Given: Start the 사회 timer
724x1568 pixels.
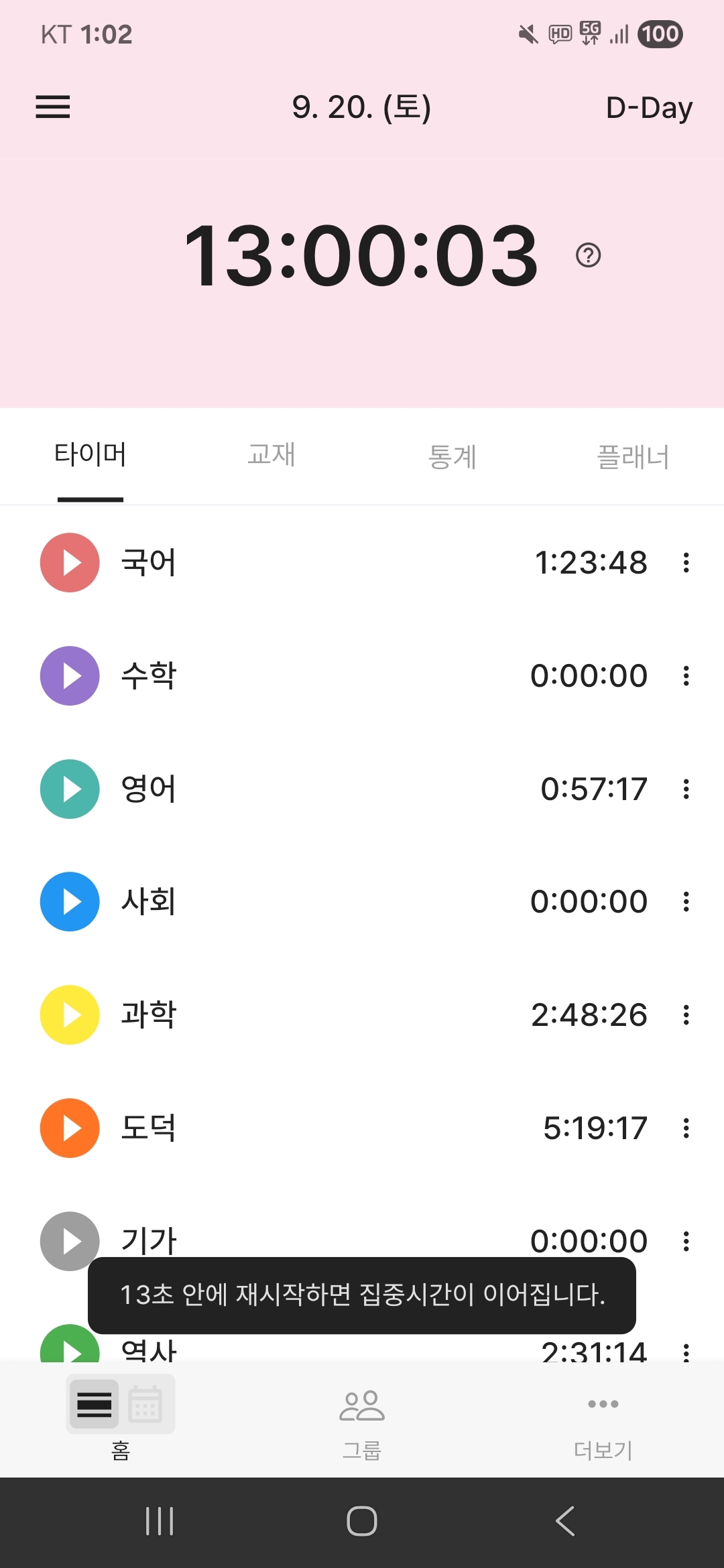Looking at the screenshot, I should pyautogui.click(x=70, y=902).
